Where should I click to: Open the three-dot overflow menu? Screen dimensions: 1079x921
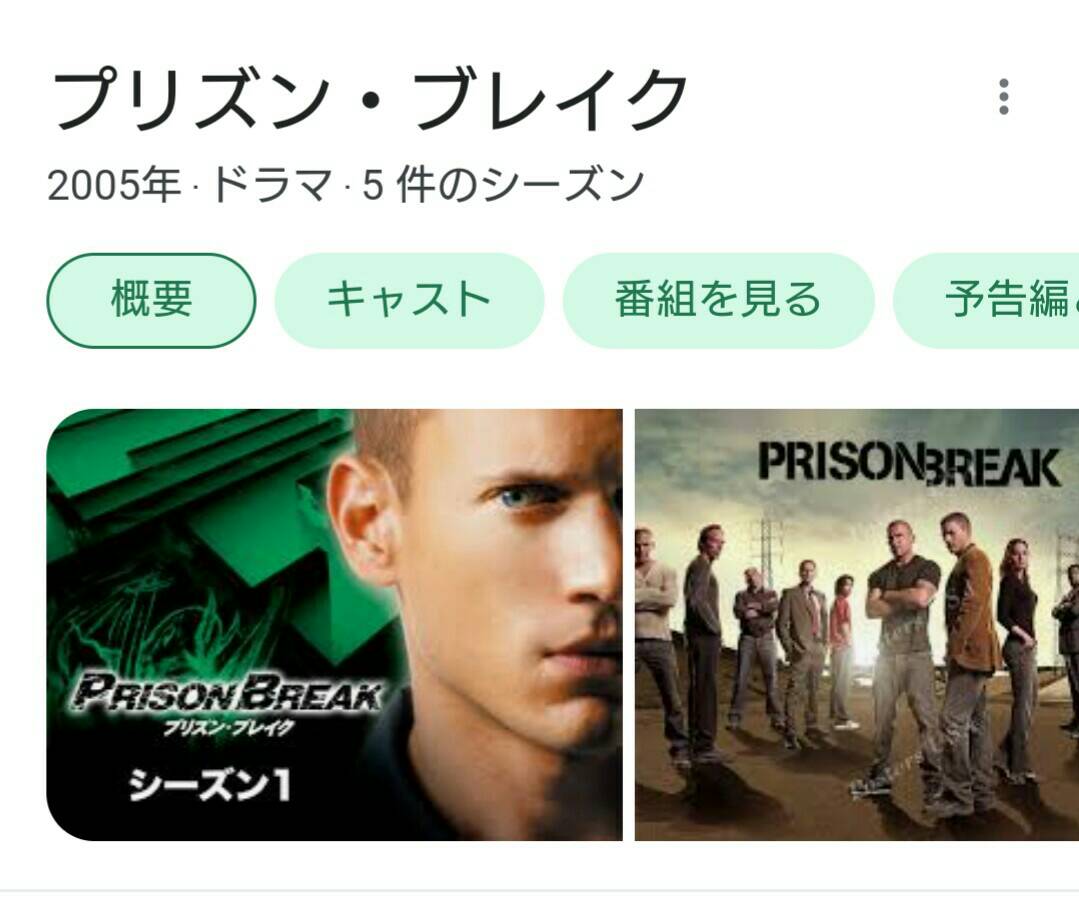pos(1003,97)
